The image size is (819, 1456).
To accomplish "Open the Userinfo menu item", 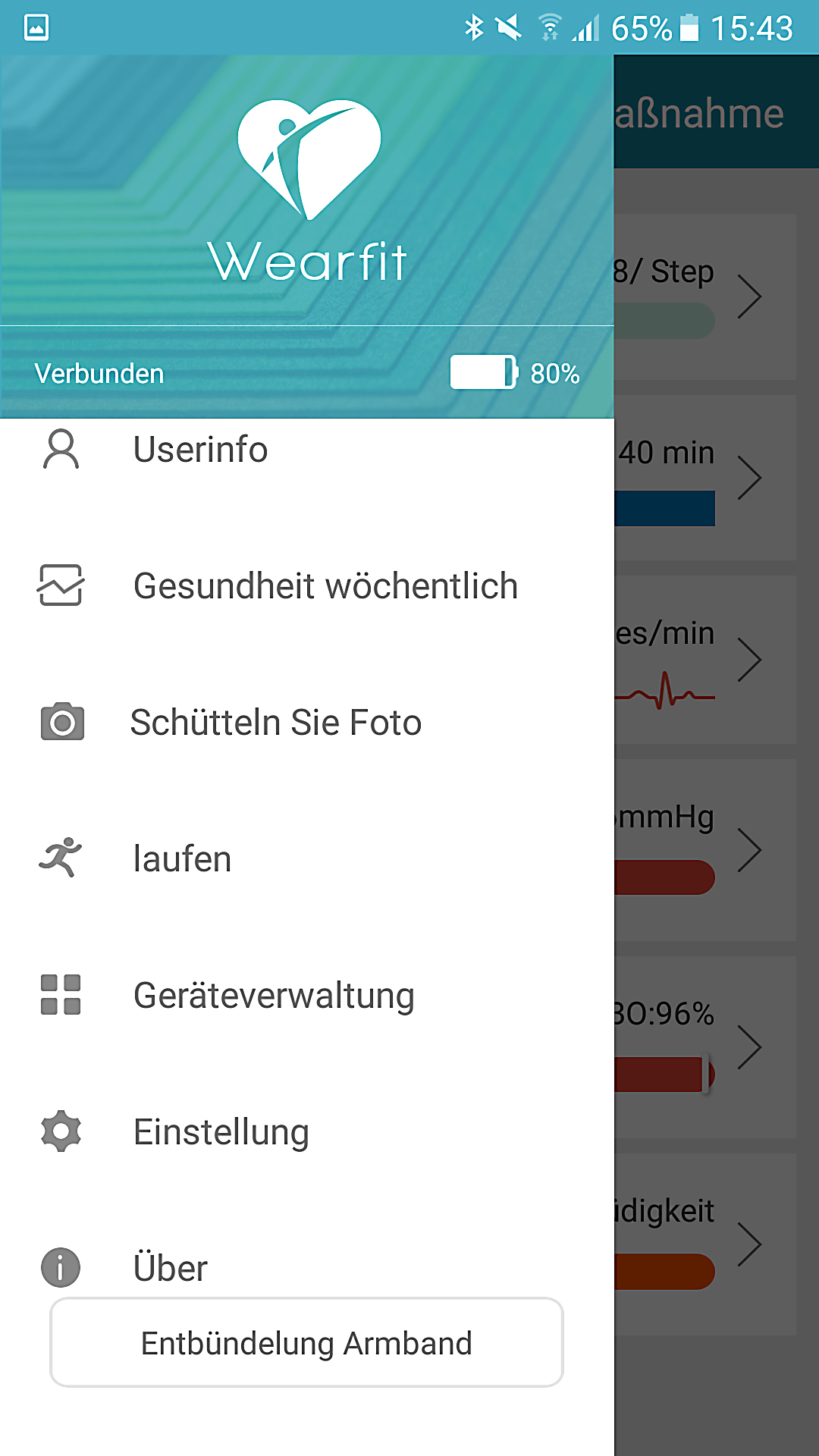I will (200, 450).
